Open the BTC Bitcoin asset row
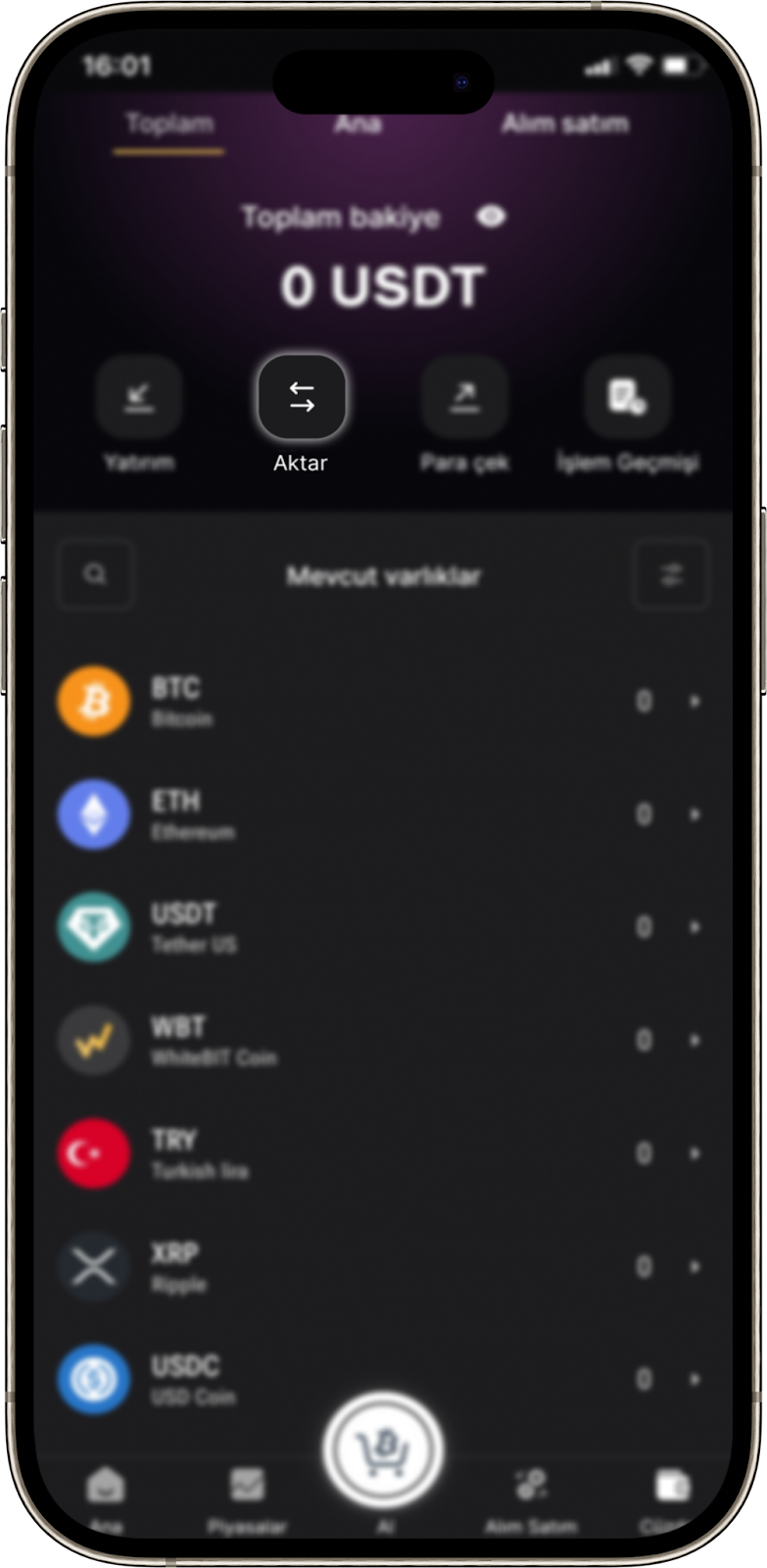This screenshot has width=767, height=1568. coord(382,702)
